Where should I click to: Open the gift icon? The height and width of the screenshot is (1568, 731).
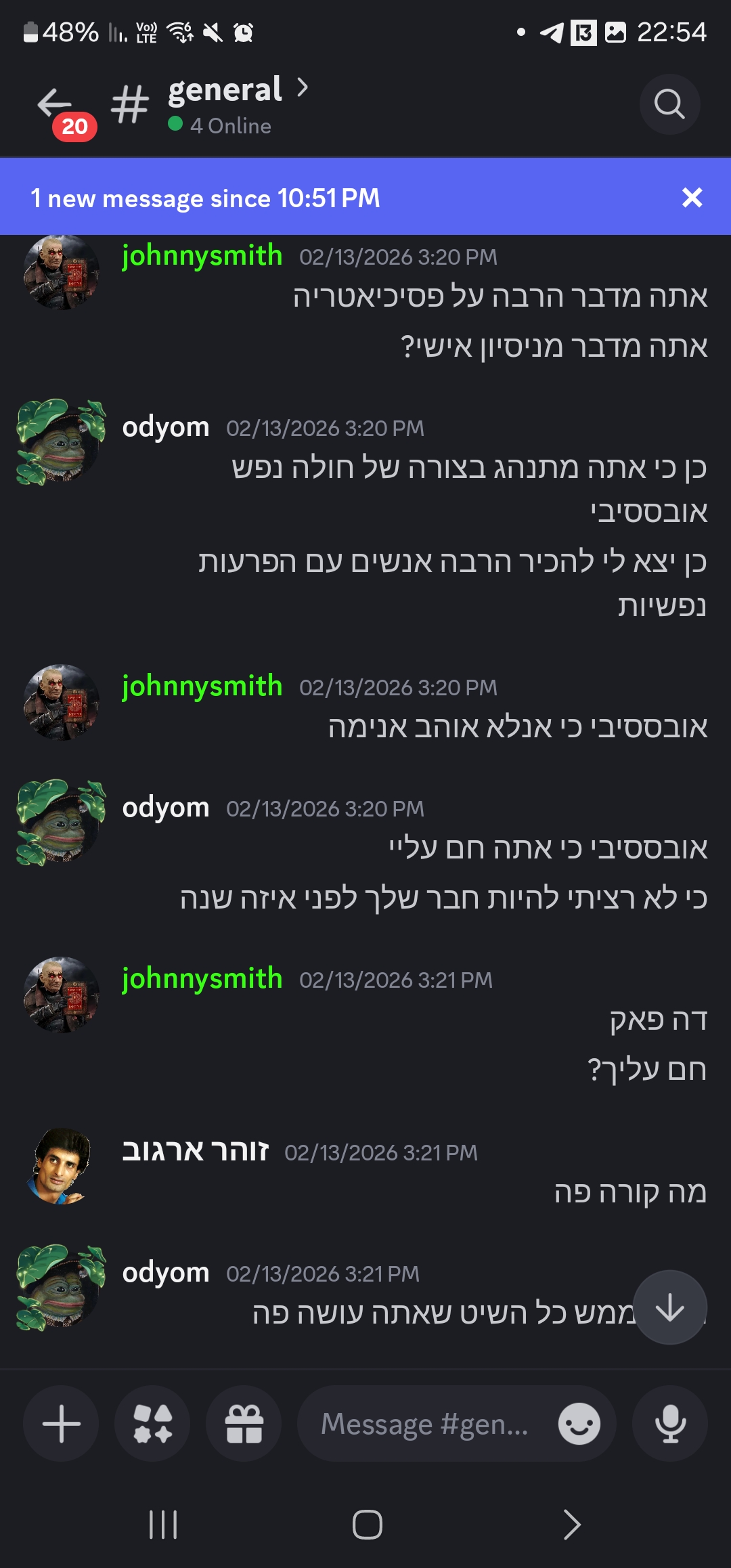244,1423
